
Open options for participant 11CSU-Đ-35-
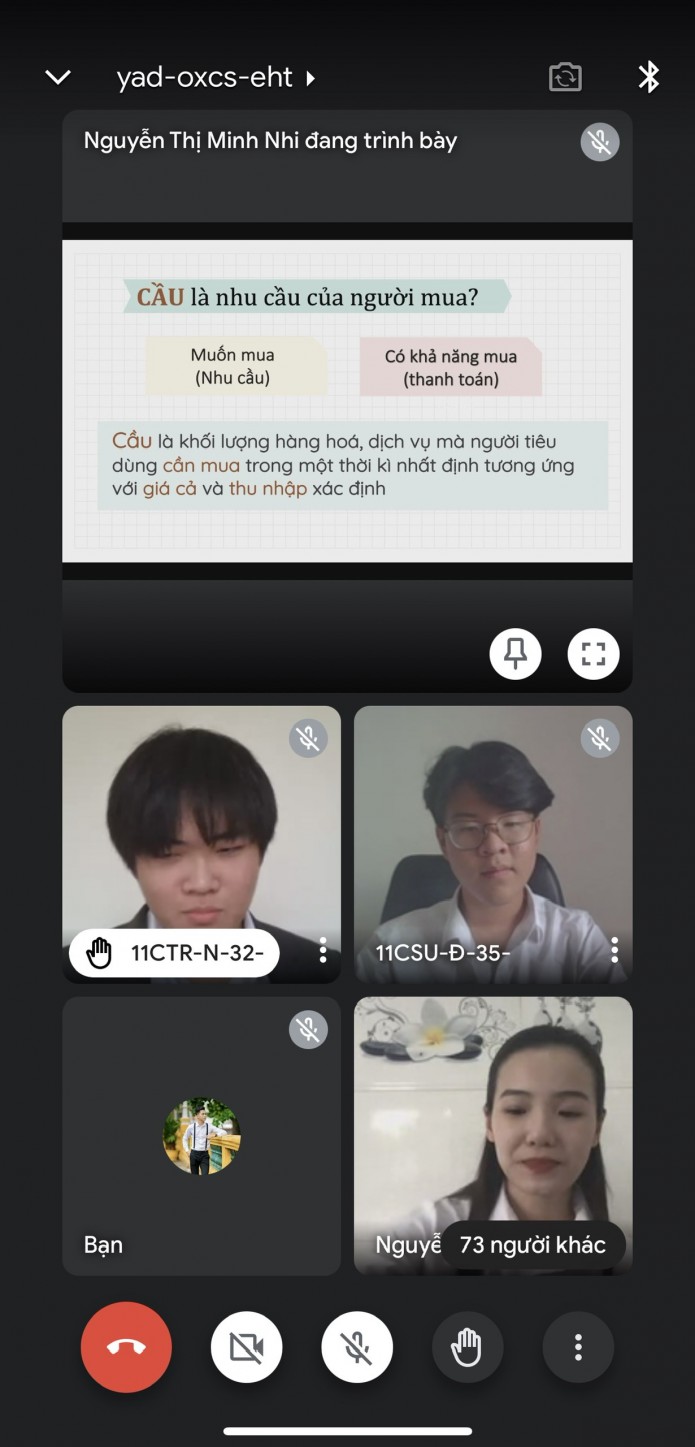point(614,951)
